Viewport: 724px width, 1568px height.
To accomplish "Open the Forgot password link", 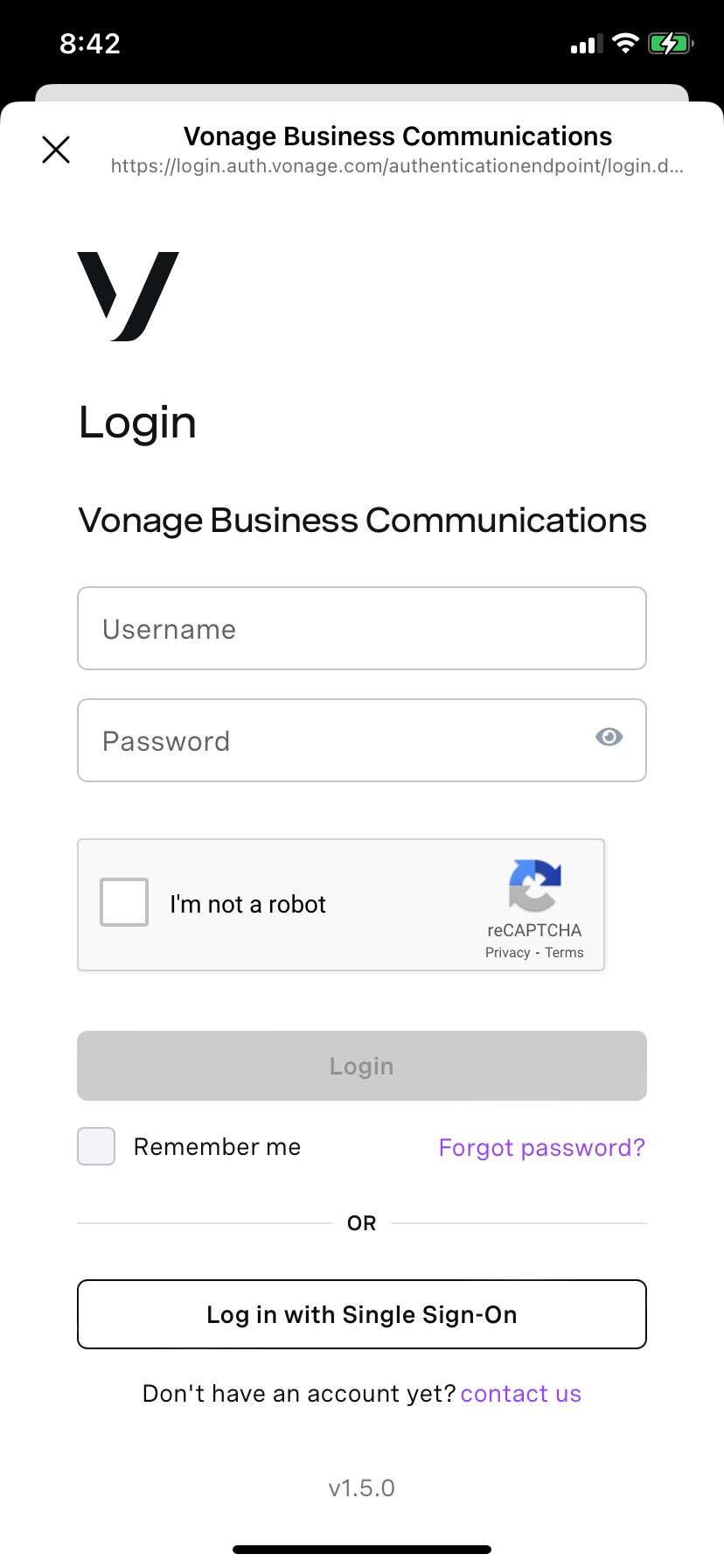I will pos(541,1147).
